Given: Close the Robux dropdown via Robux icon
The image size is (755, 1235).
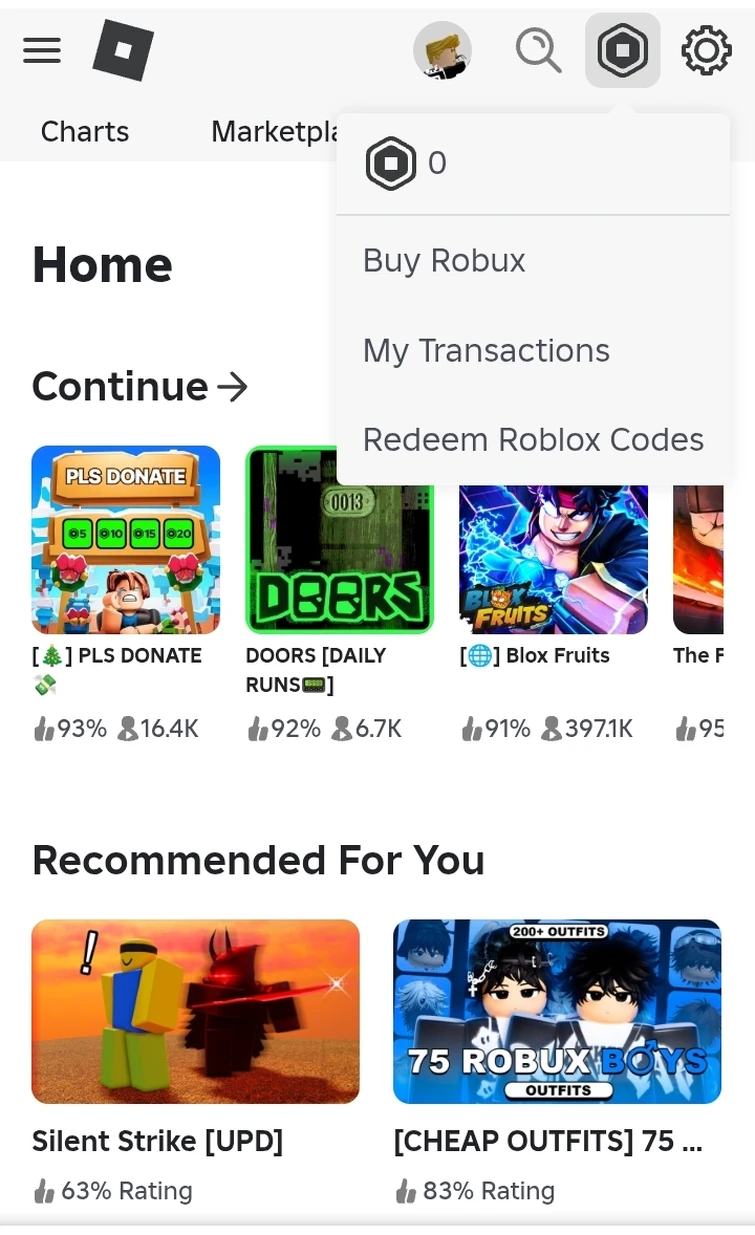Looking at the screenshot, I should [622, 50].
